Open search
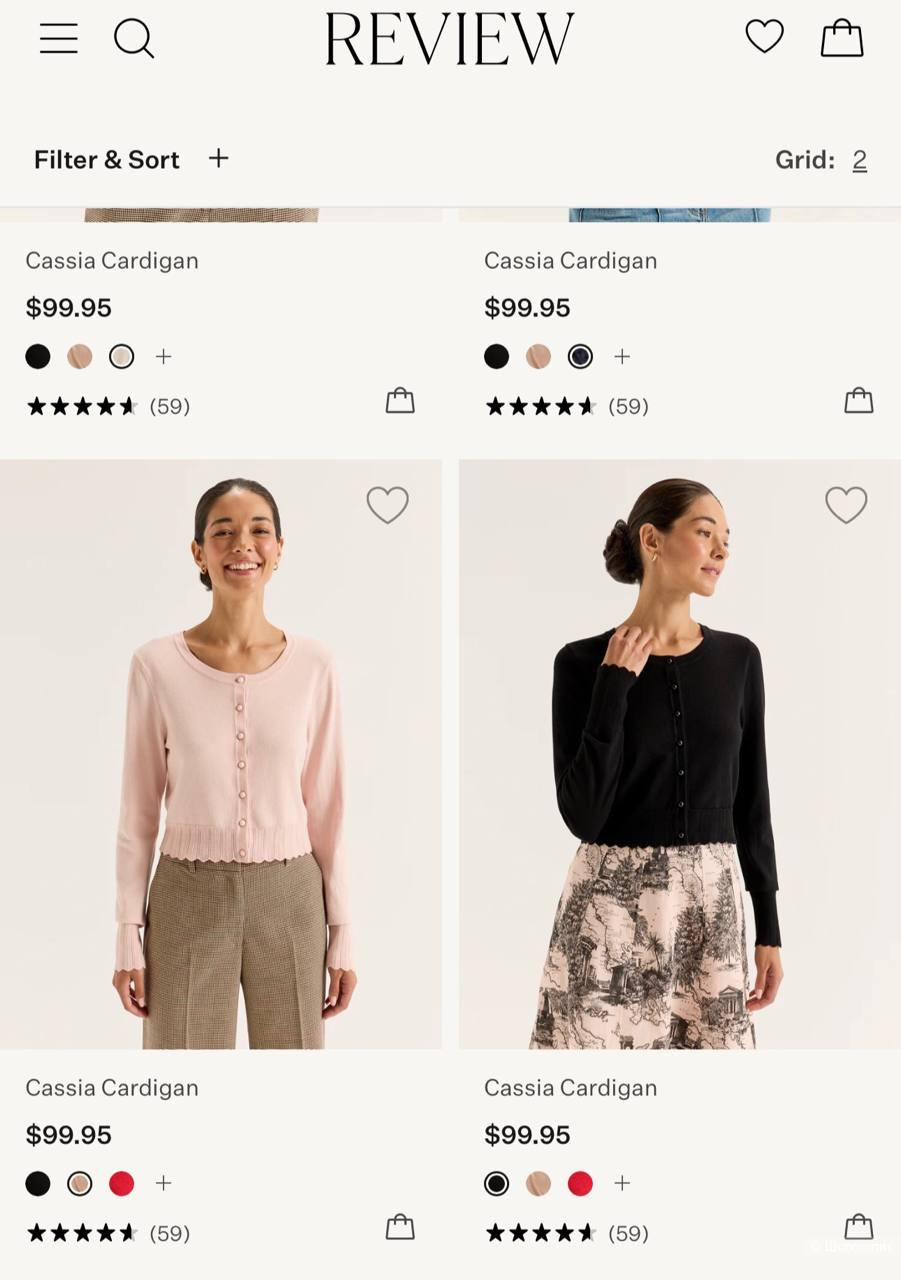This screenshot has height=1280, width=901. 133,38
